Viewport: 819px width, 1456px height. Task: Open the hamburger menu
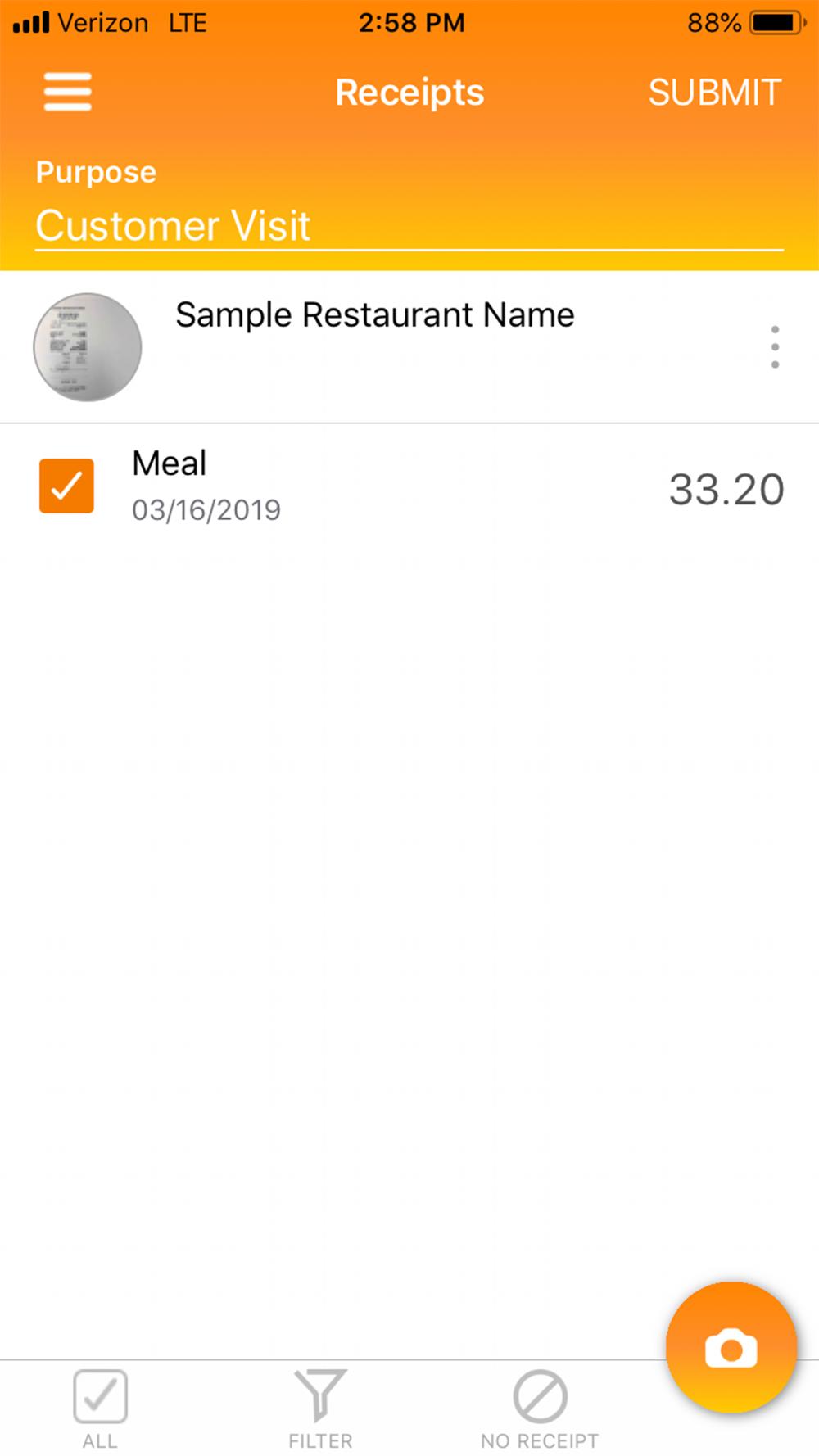[x=67, y=92]
